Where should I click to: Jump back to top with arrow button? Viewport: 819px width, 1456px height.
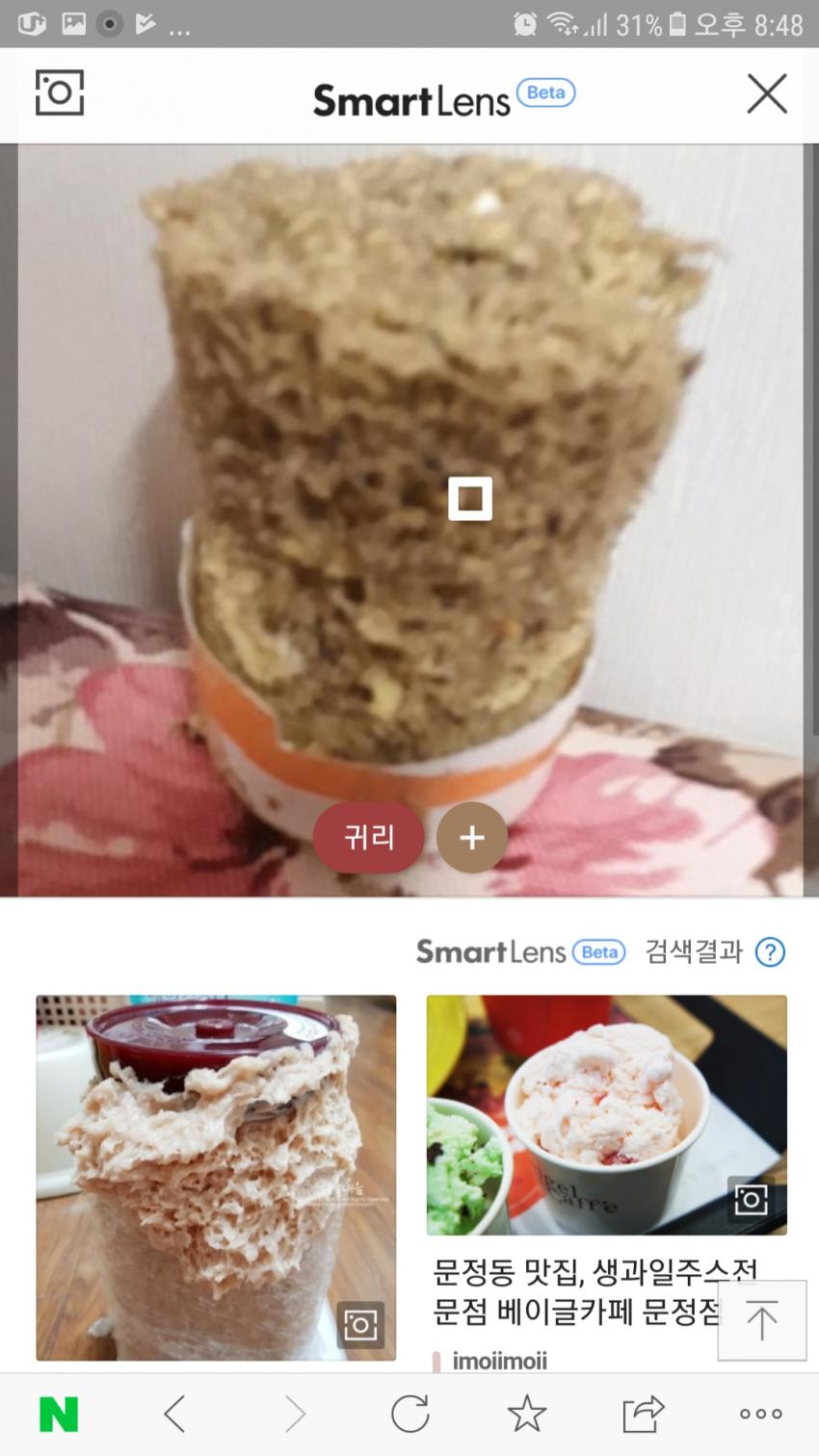pos(761,1320)
